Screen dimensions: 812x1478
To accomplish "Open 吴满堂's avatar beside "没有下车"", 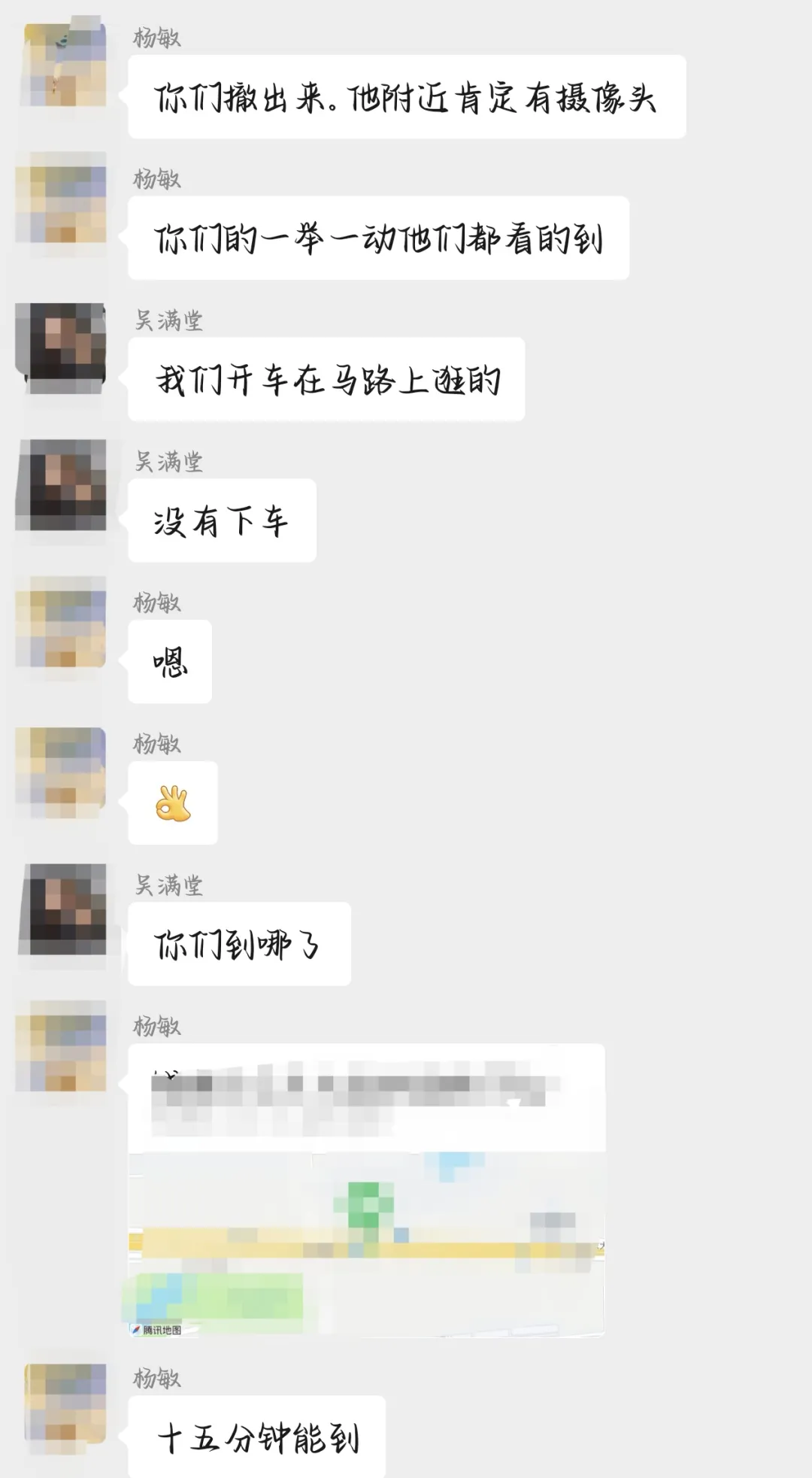I will (x=61, y=487).
